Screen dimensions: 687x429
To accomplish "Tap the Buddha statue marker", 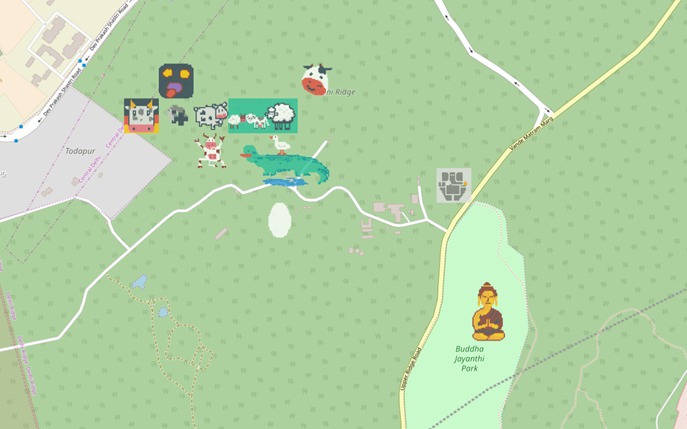I will pyautogui.click(x=488, y=312).
